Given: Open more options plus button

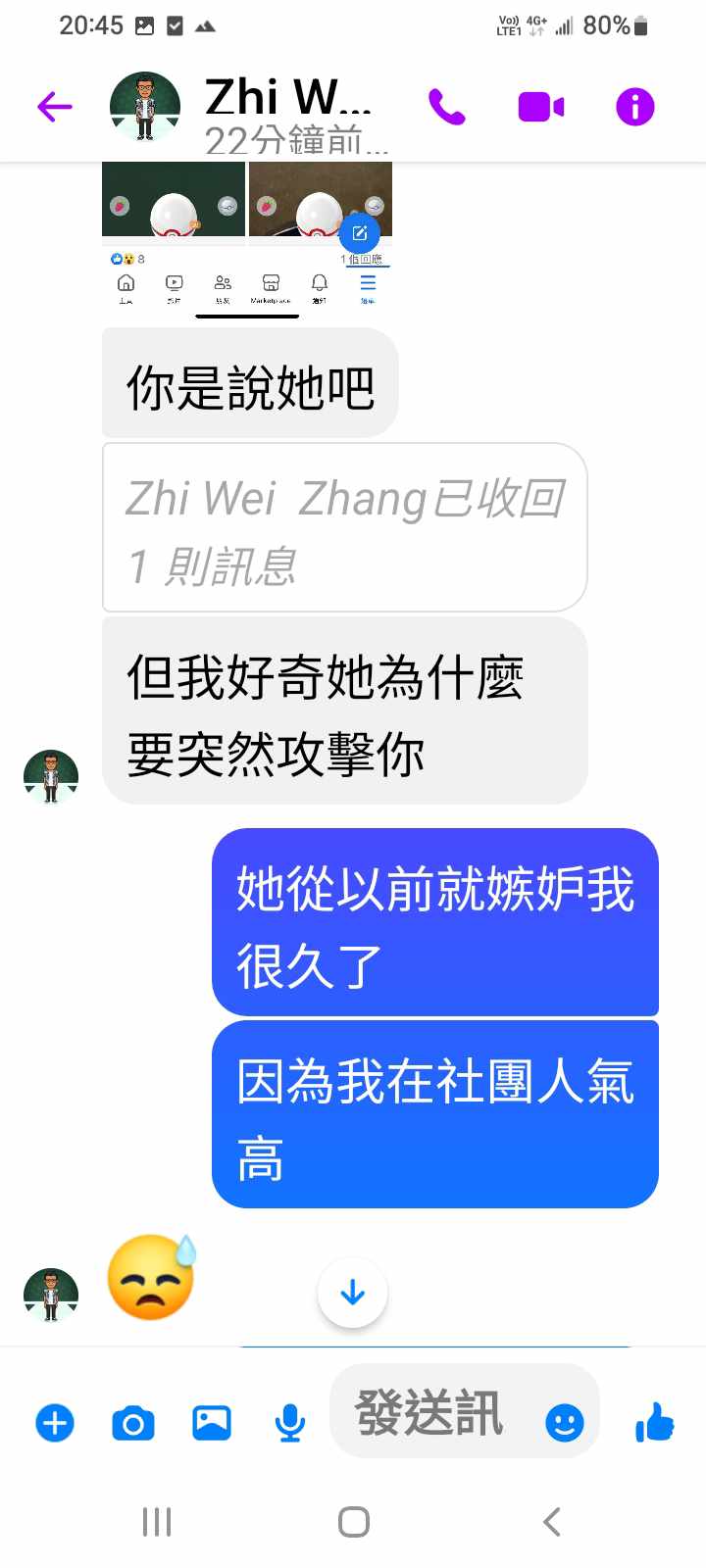Looking at the screenshot, I should tap(55, 1422).
